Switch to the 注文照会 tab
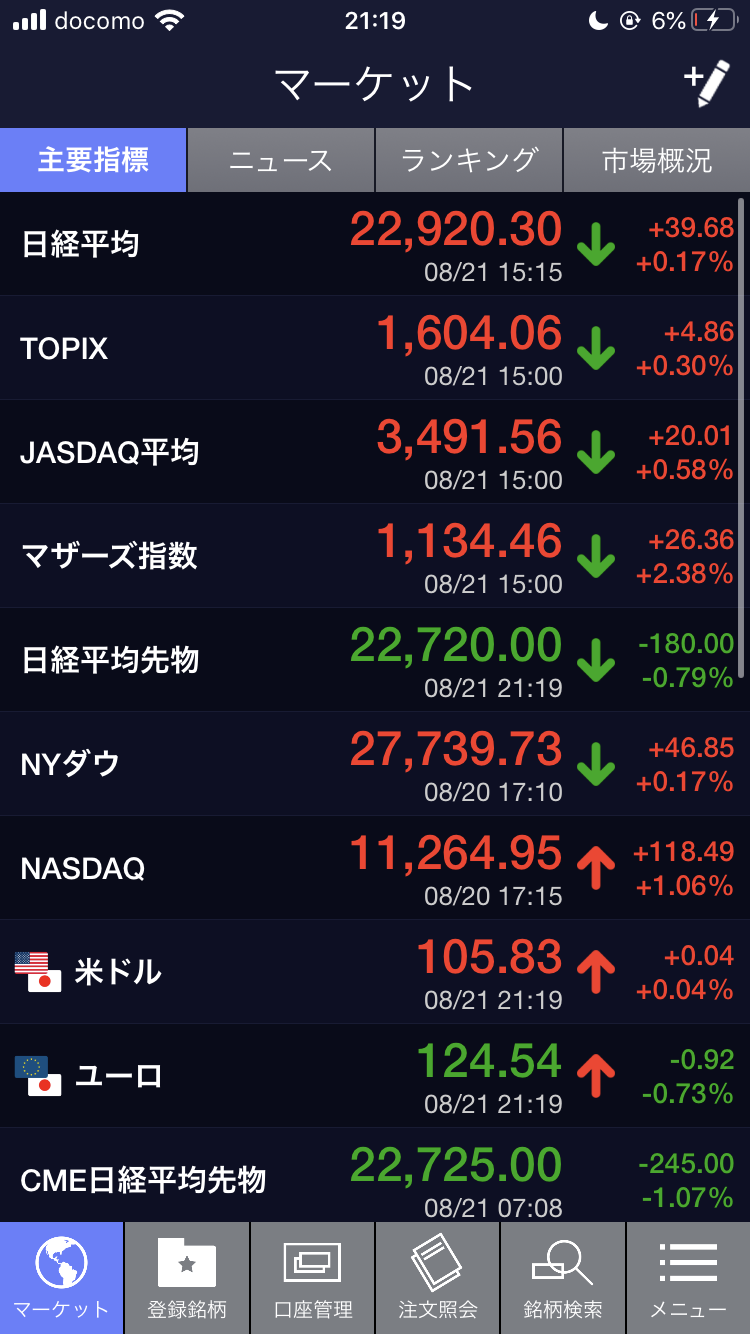This screenshot has height=1334, width=750. tap(438, 1278)
